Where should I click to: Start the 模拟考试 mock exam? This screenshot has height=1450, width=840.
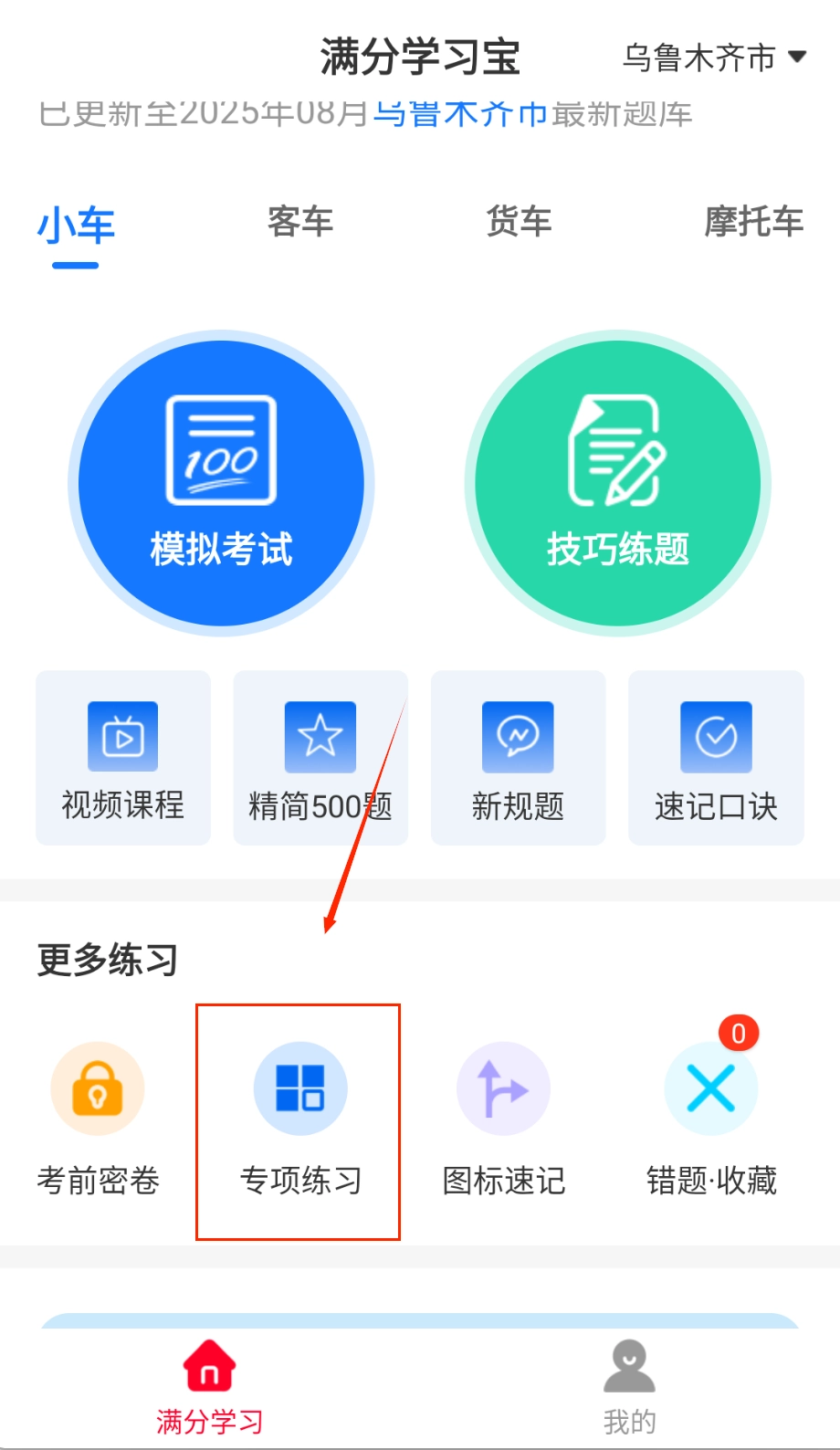tap(221, 483)
